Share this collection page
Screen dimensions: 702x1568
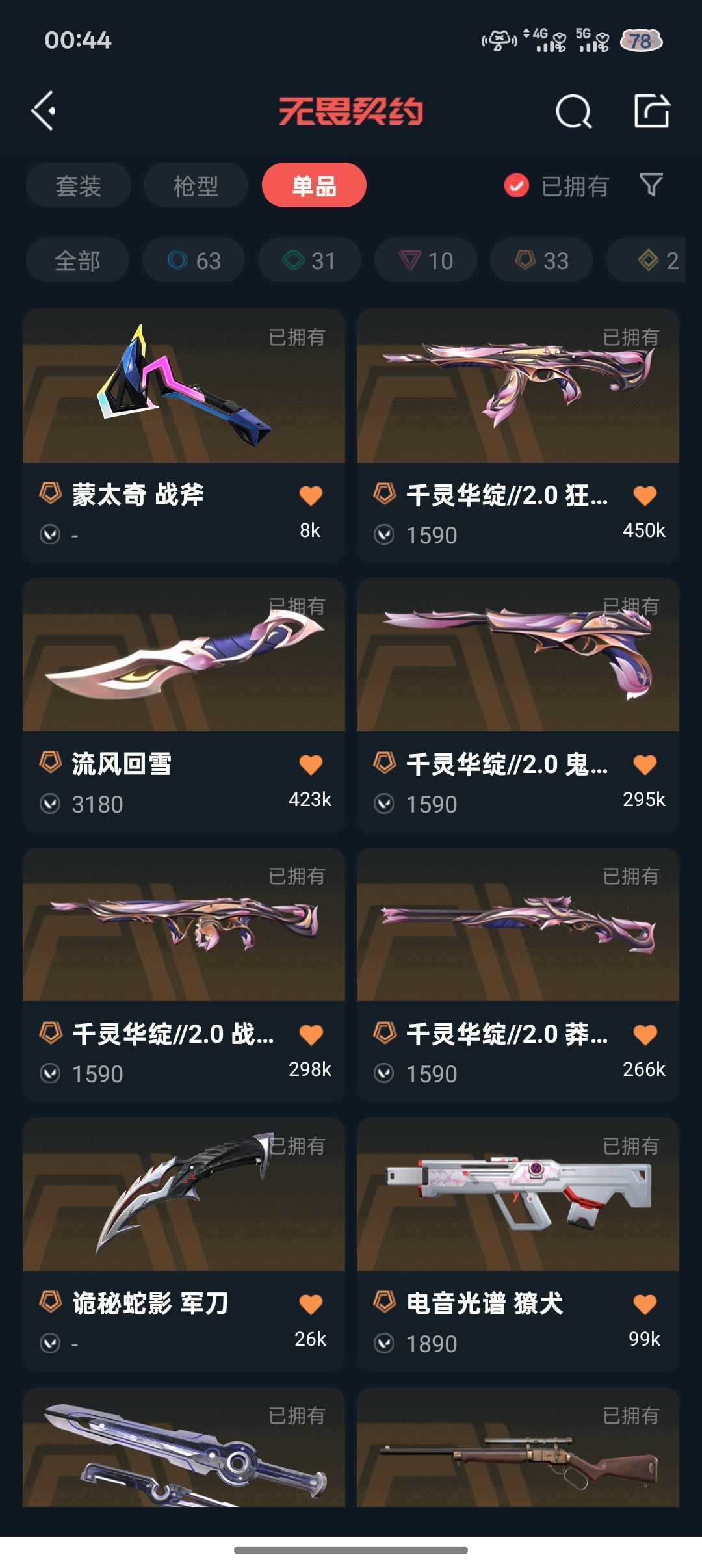coord(651,111)
